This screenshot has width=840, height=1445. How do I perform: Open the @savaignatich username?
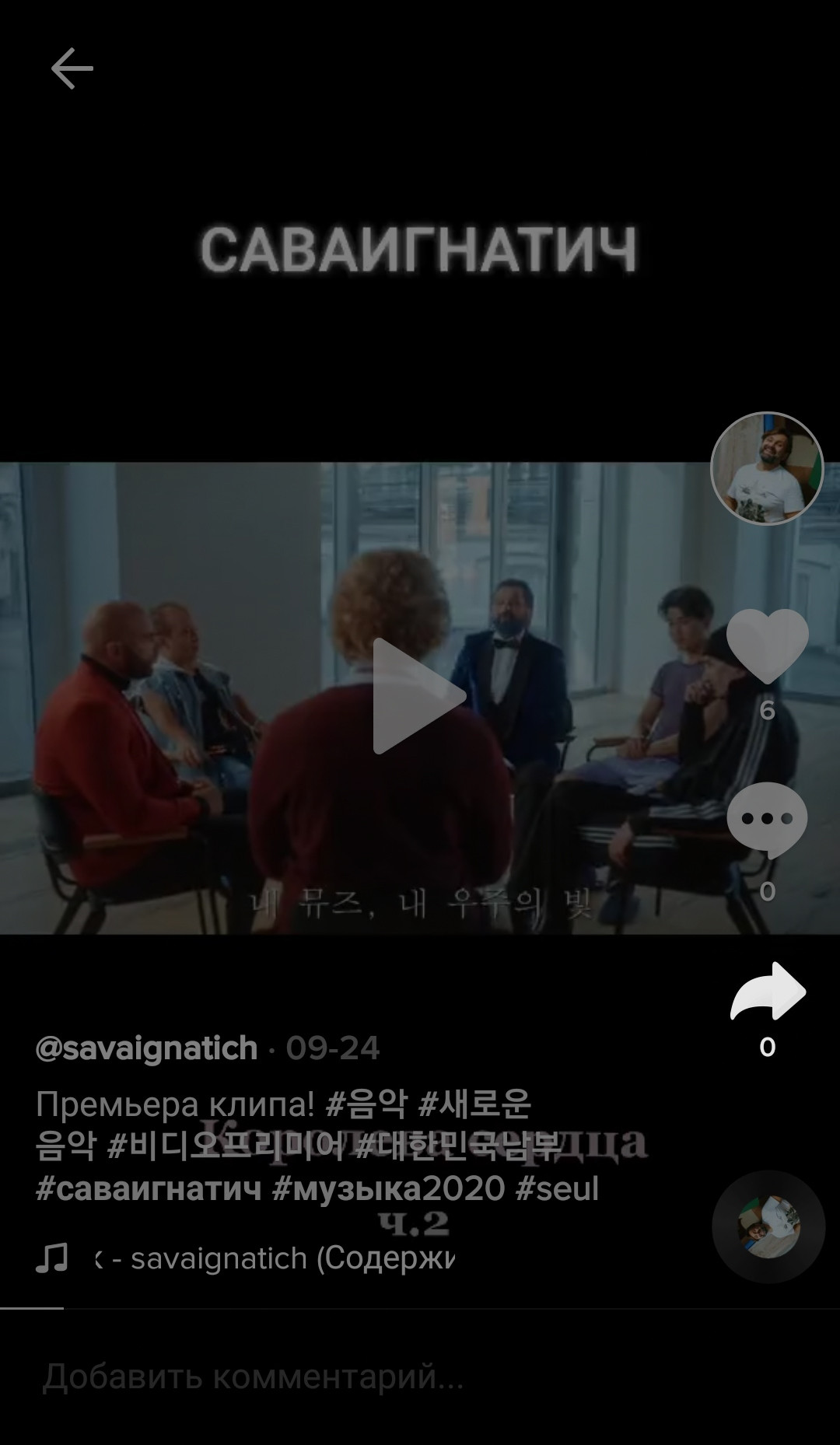(x=146, y=1048)
